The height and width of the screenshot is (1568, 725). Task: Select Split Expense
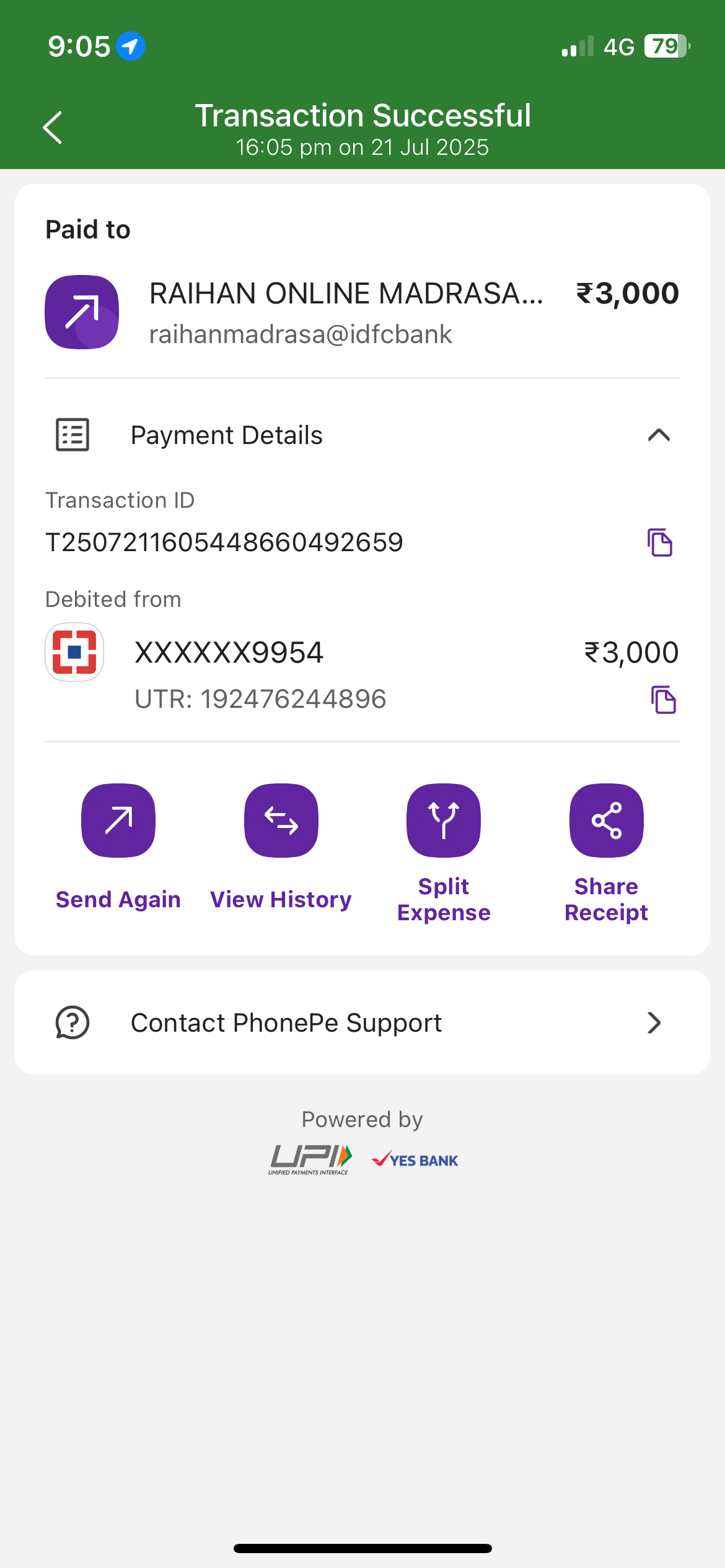[x=444, y=821]
